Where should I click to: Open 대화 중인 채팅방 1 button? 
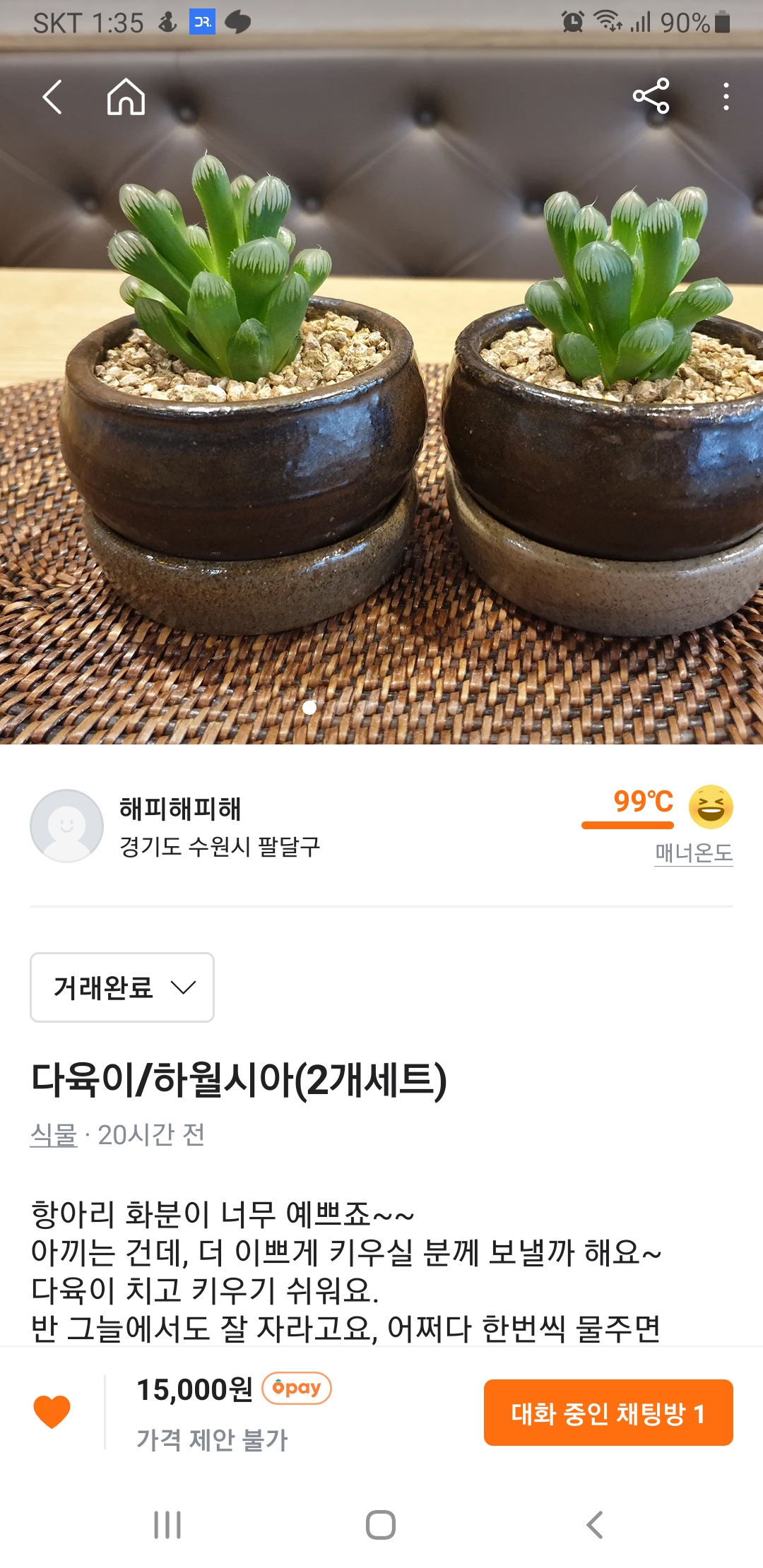click(x=608, y=1413)
